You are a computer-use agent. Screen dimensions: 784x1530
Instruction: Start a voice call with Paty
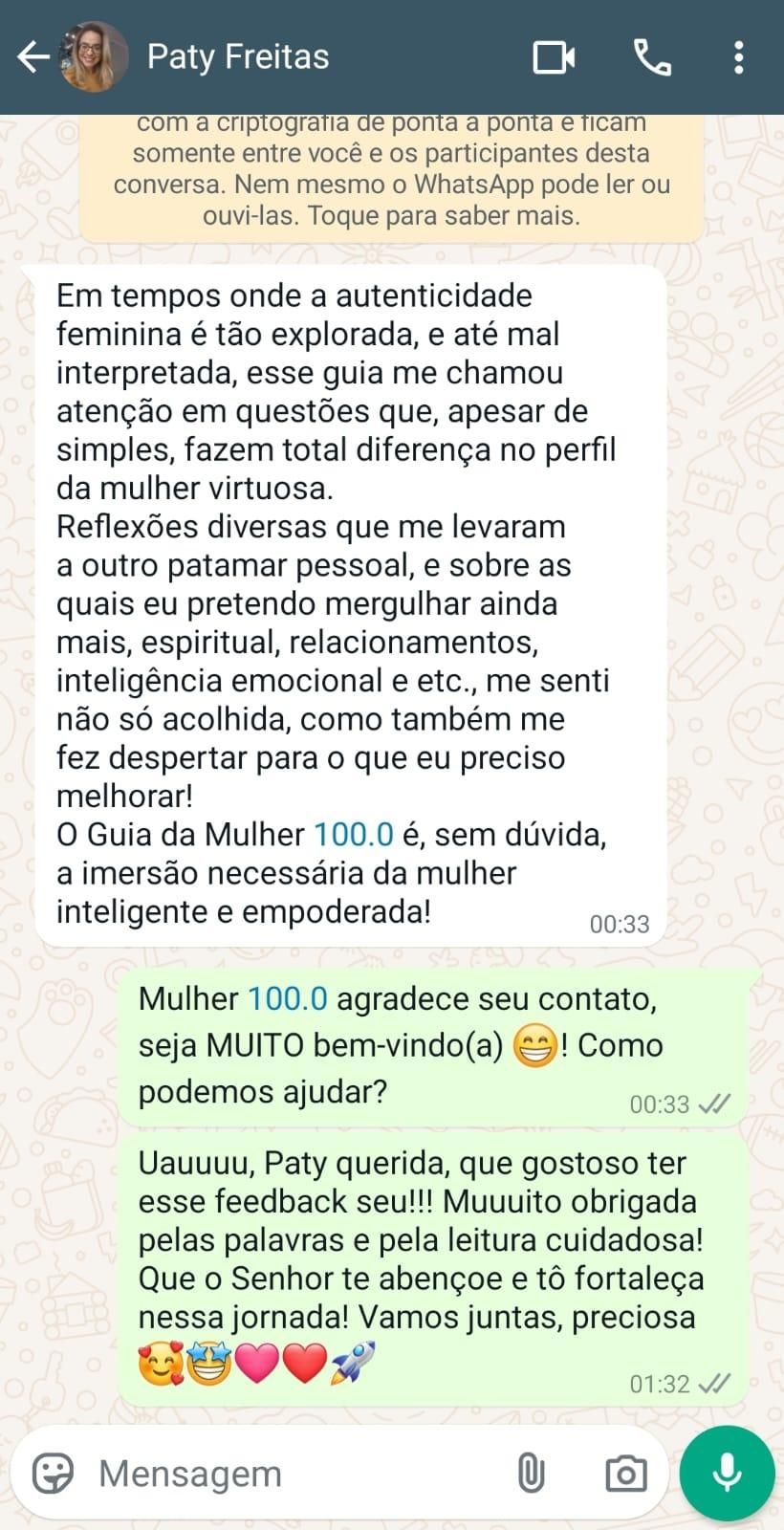pyautogui.click(x=652, y=57)
